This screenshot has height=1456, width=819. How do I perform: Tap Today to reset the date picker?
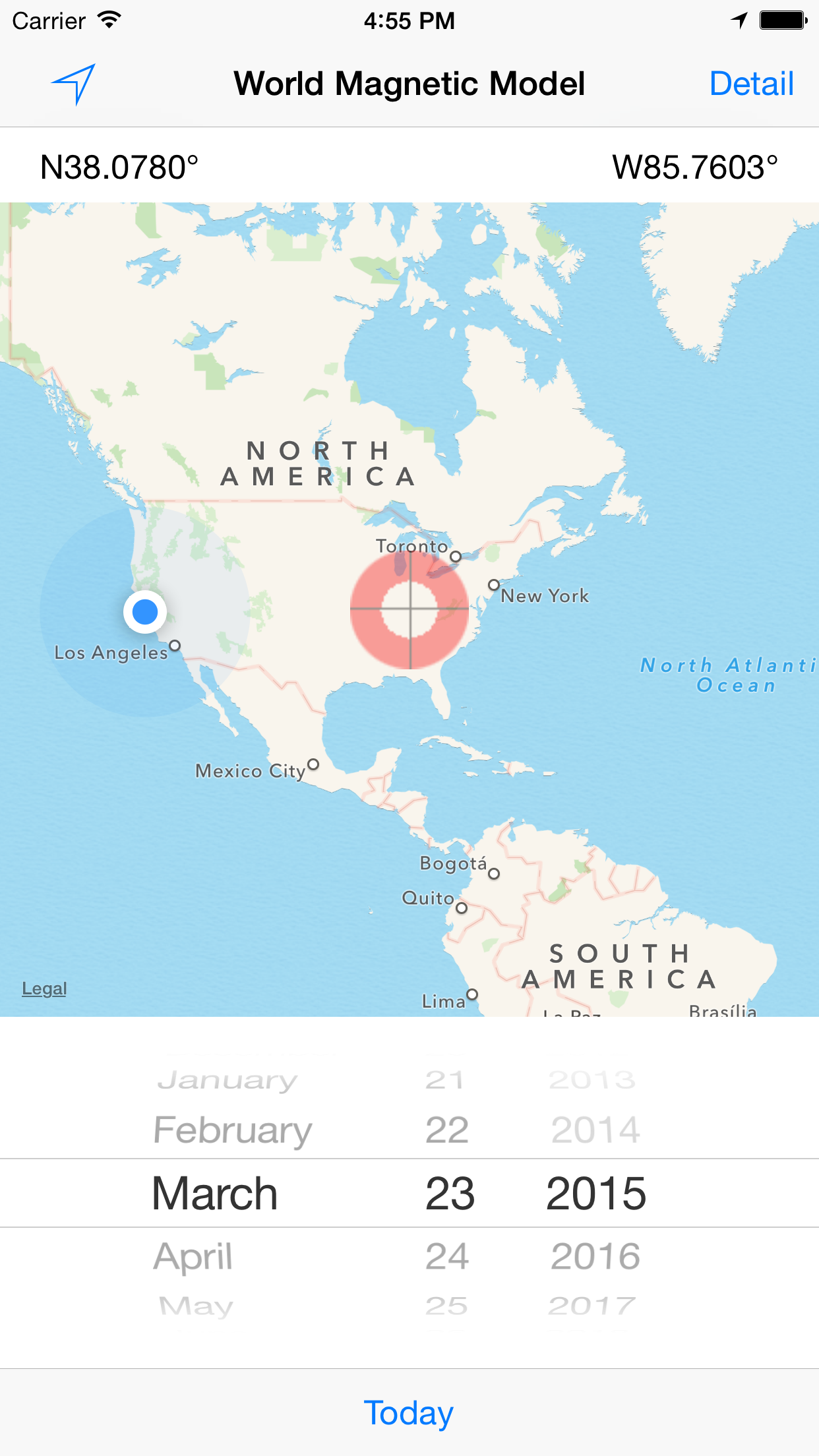(409, 1412)
